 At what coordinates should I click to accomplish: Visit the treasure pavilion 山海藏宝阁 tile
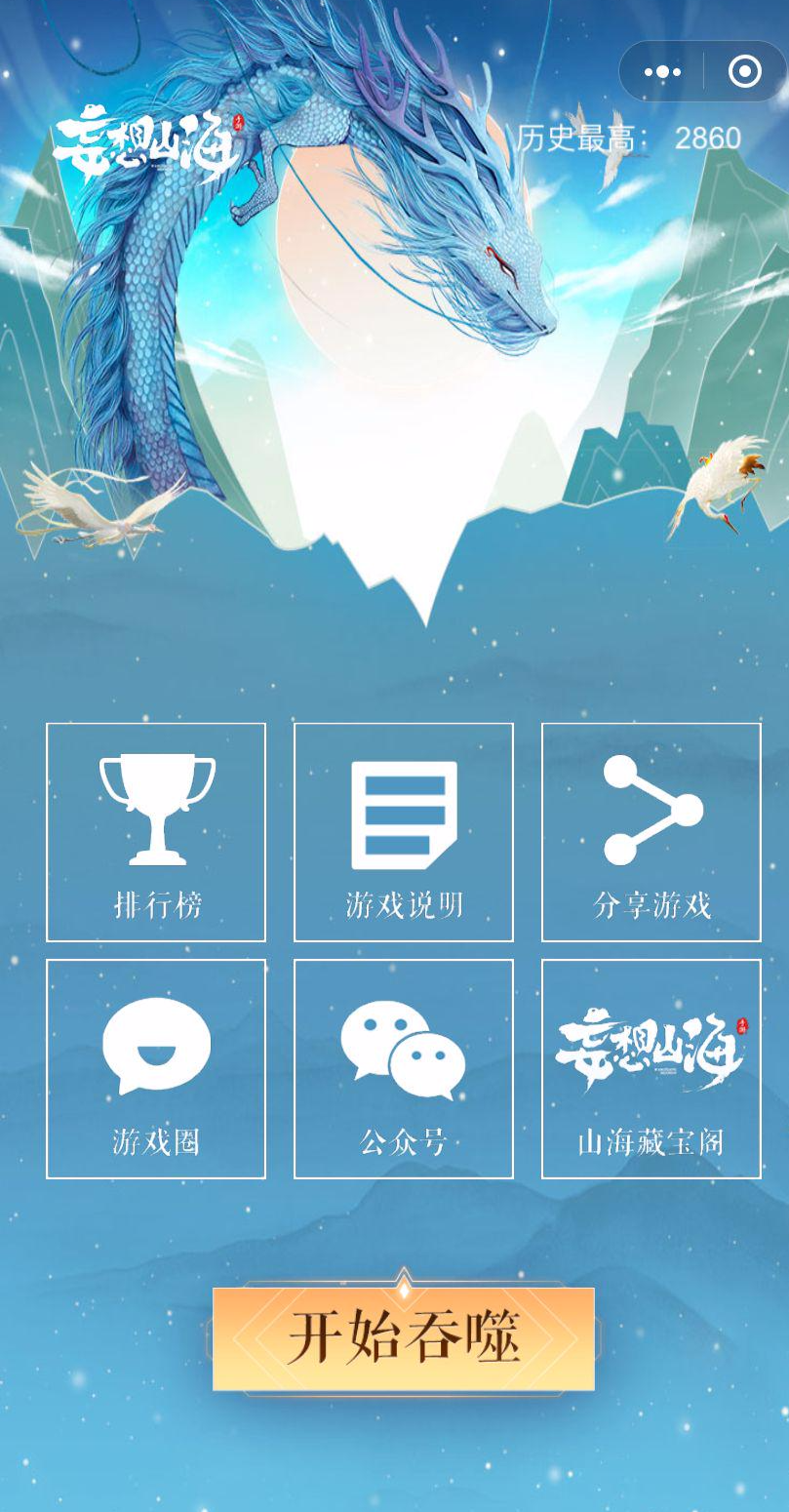(649, 1068)
